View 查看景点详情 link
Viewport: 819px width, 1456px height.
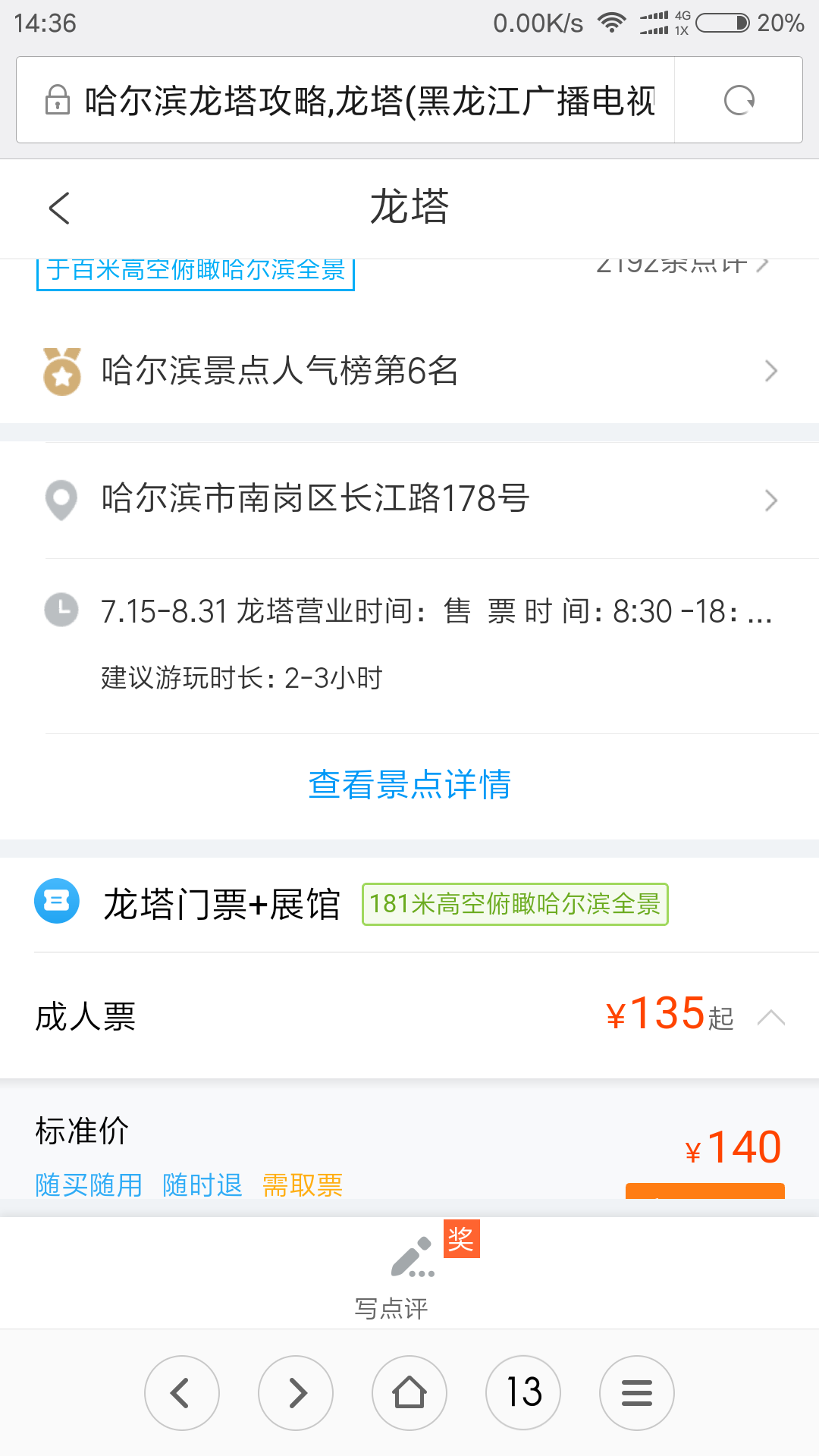pyautogui.click(x=409, y=784)
